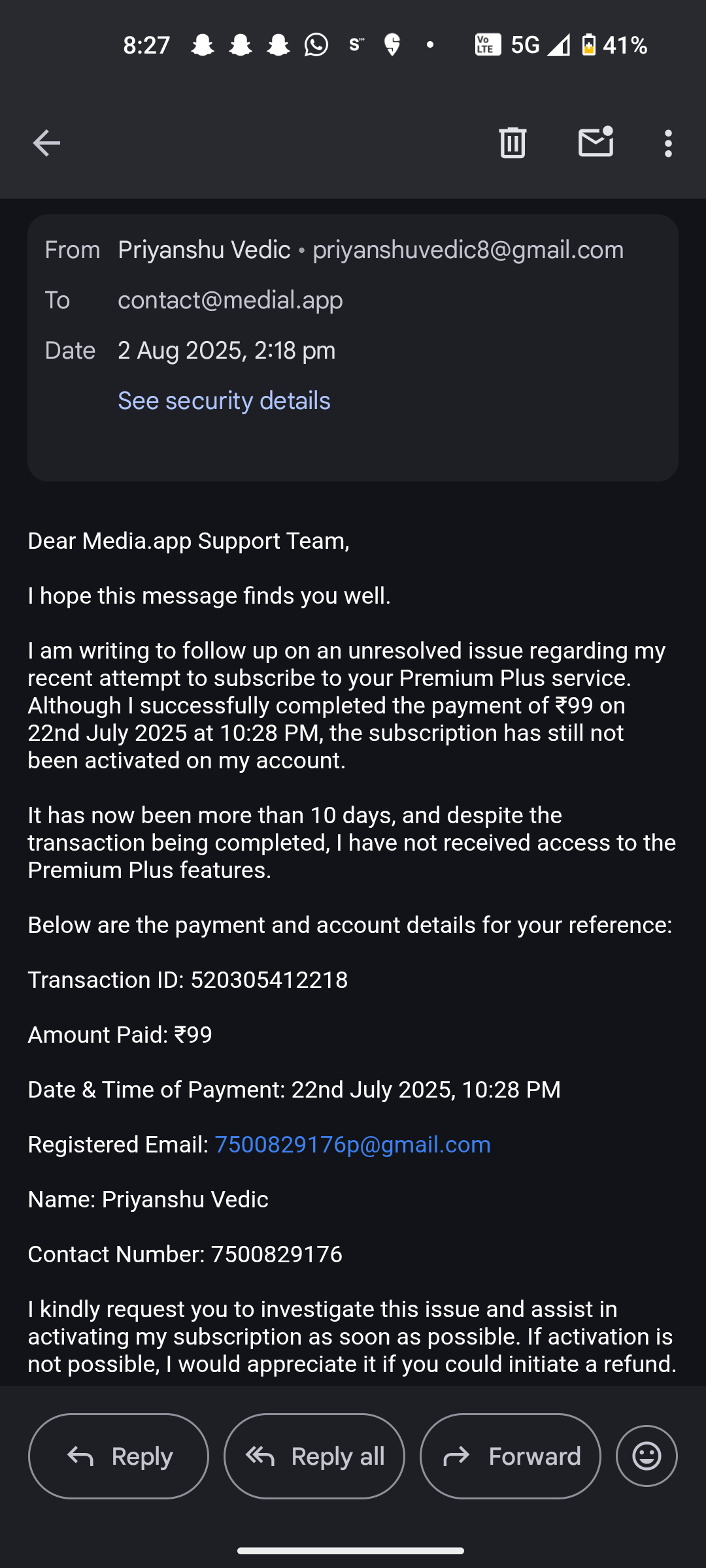
Task: Delete this email with the trash icon
Action: tap(513, 142)
